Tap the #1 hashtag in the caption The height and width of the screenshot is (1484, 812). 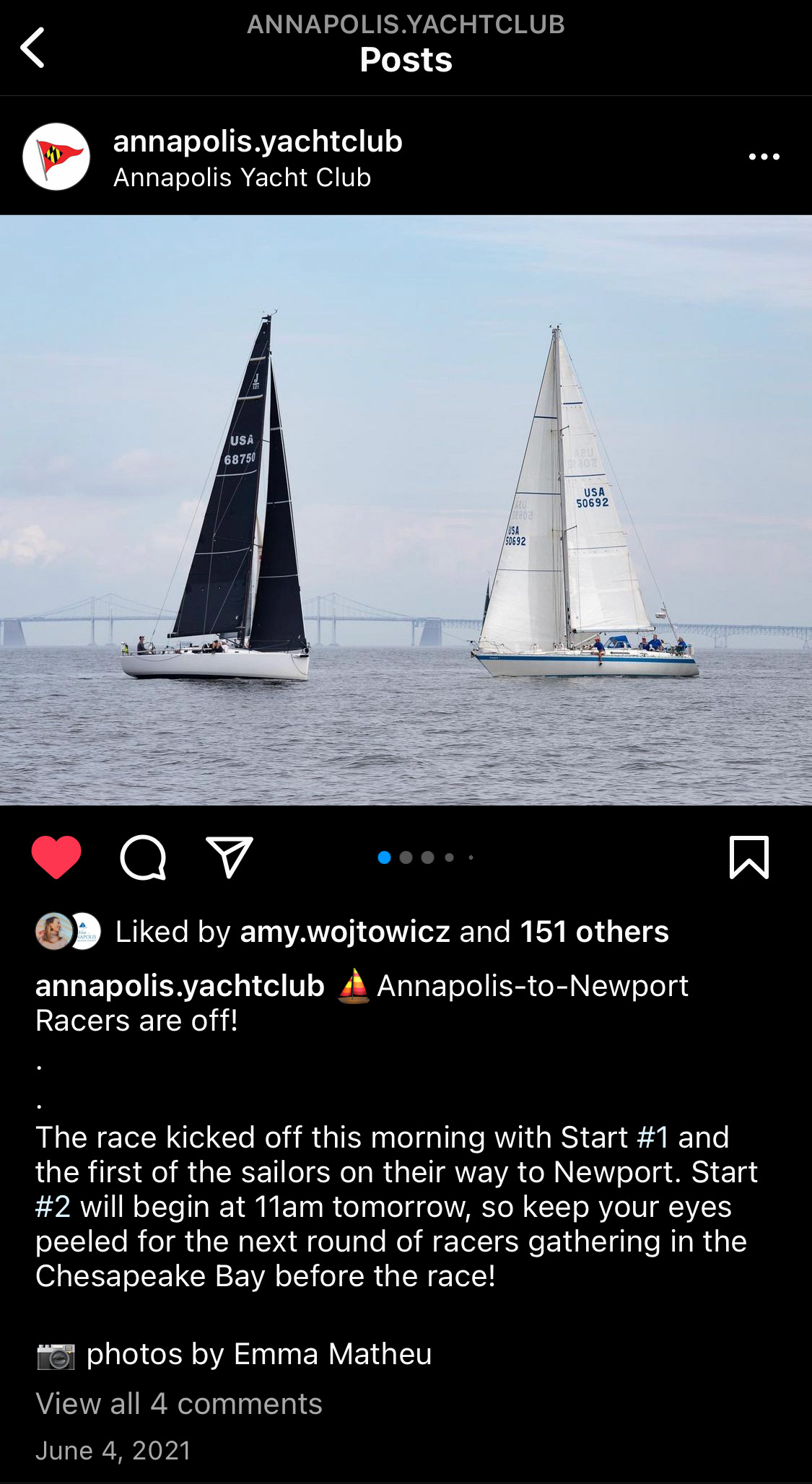point(653,1138)
